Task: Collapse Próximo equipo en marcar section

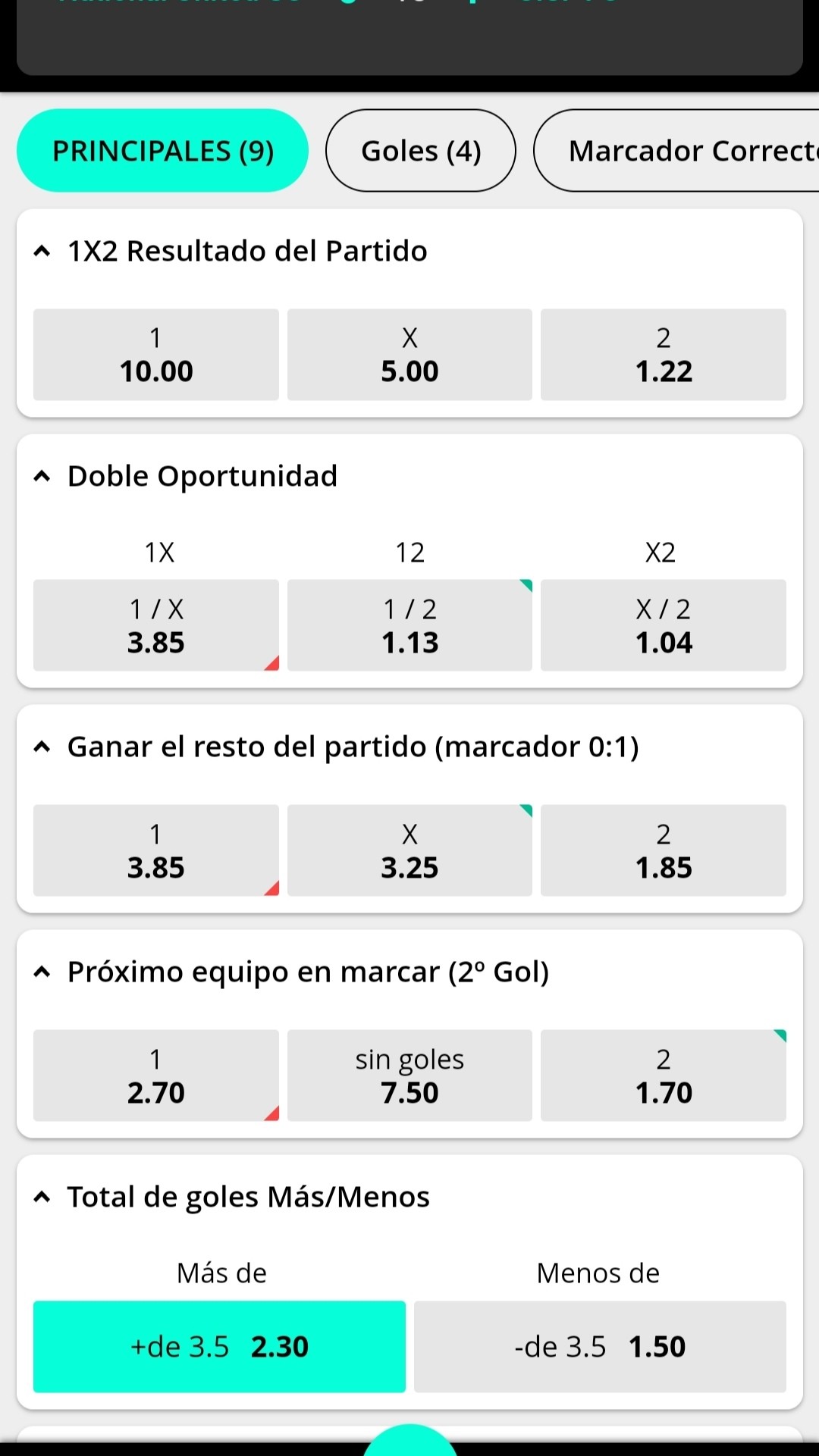Action: click(42, 972)
